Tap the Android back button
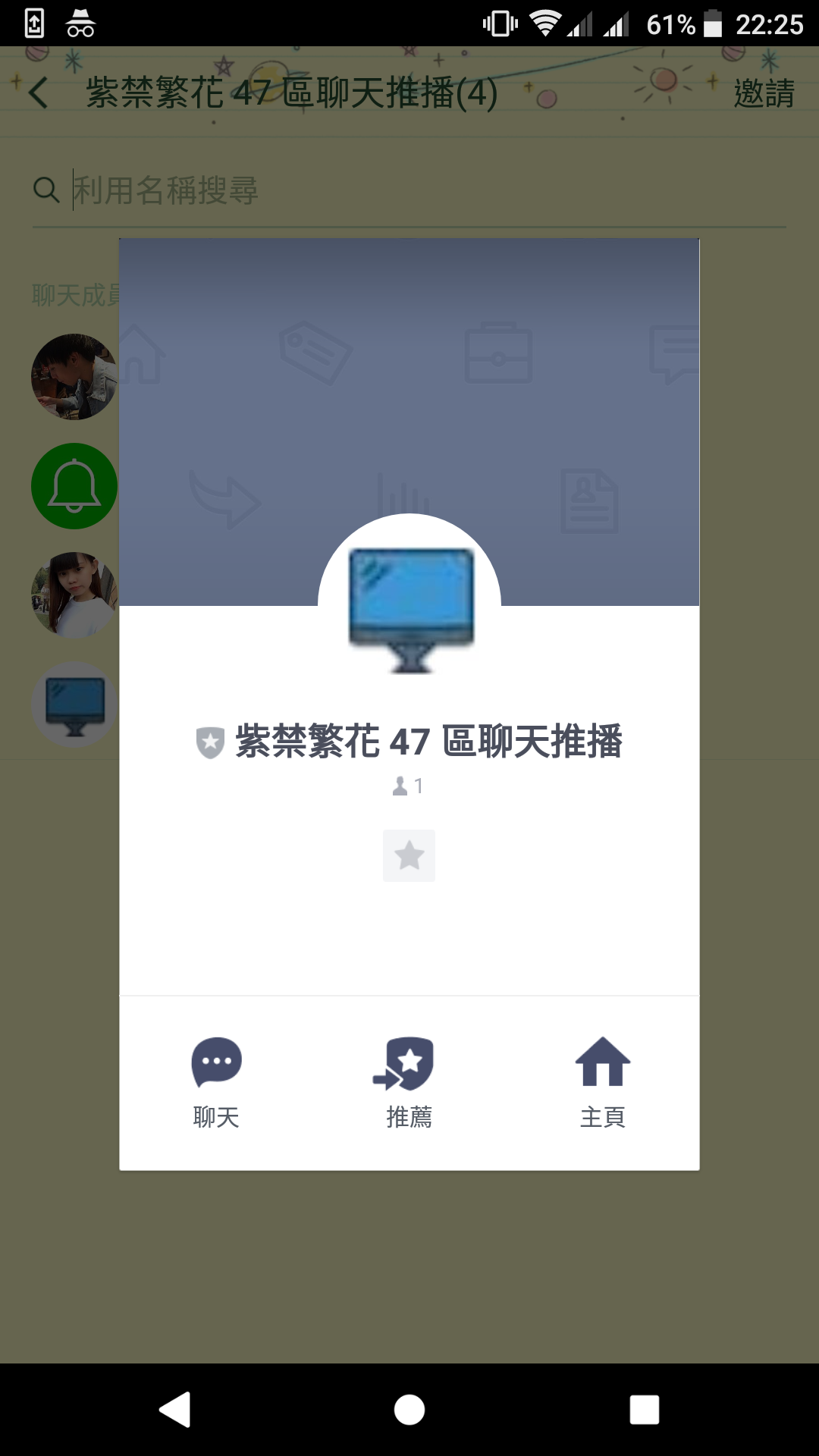 point(175,1410)
